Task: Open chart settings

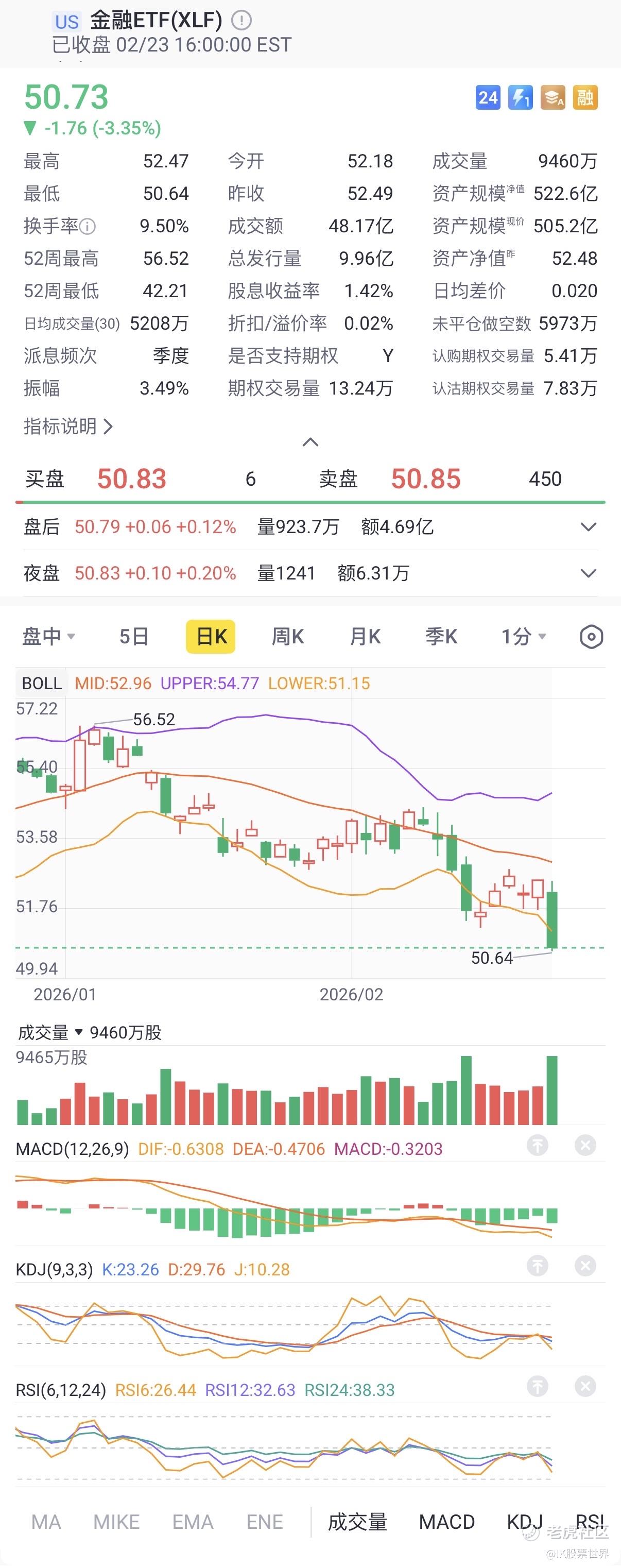Action: click(x=591, y=637)
